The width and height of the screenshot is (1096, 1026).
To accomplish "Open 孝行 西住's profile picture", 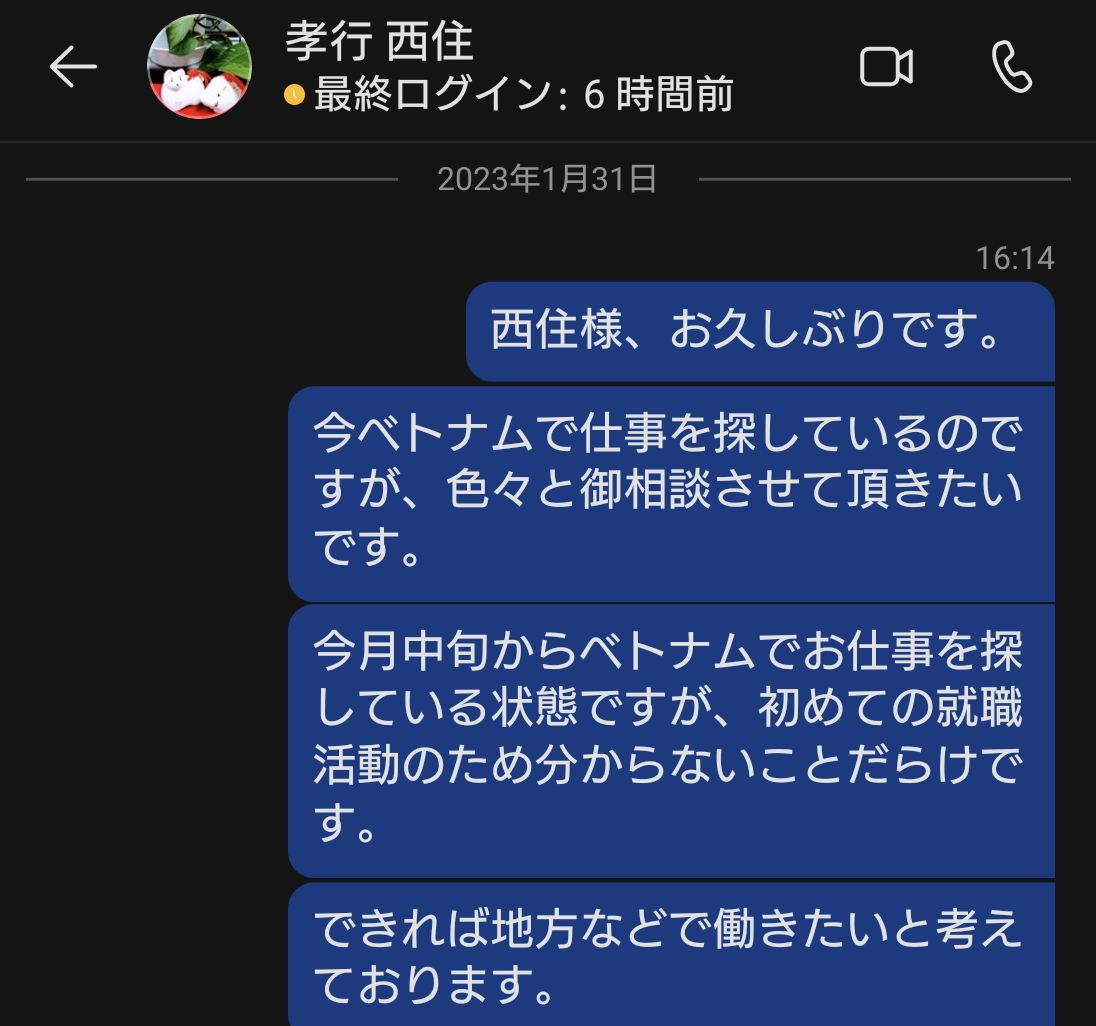I will [x=199, y=67].
